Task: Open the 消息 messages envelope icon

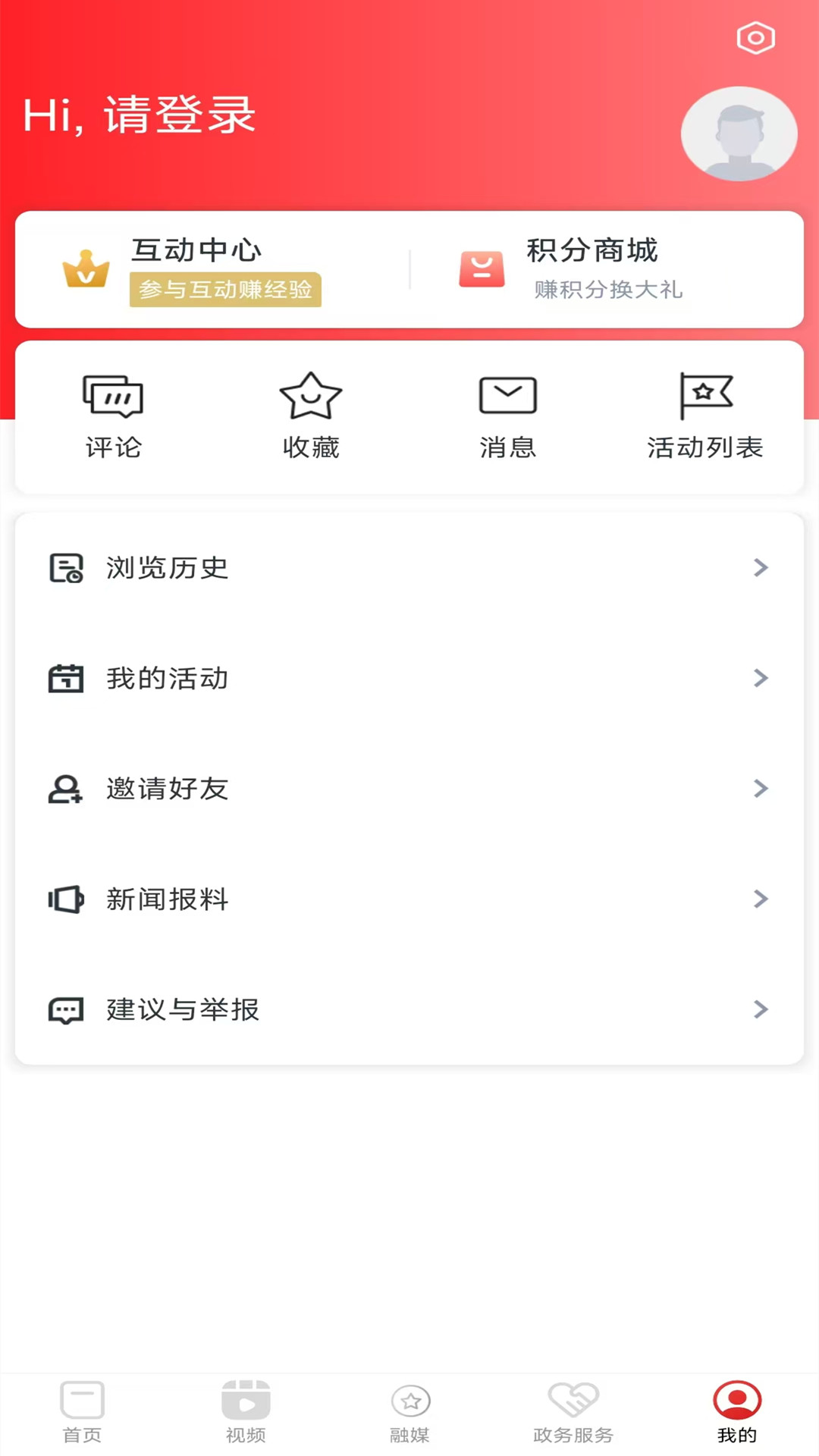Action: click(507, 394)
